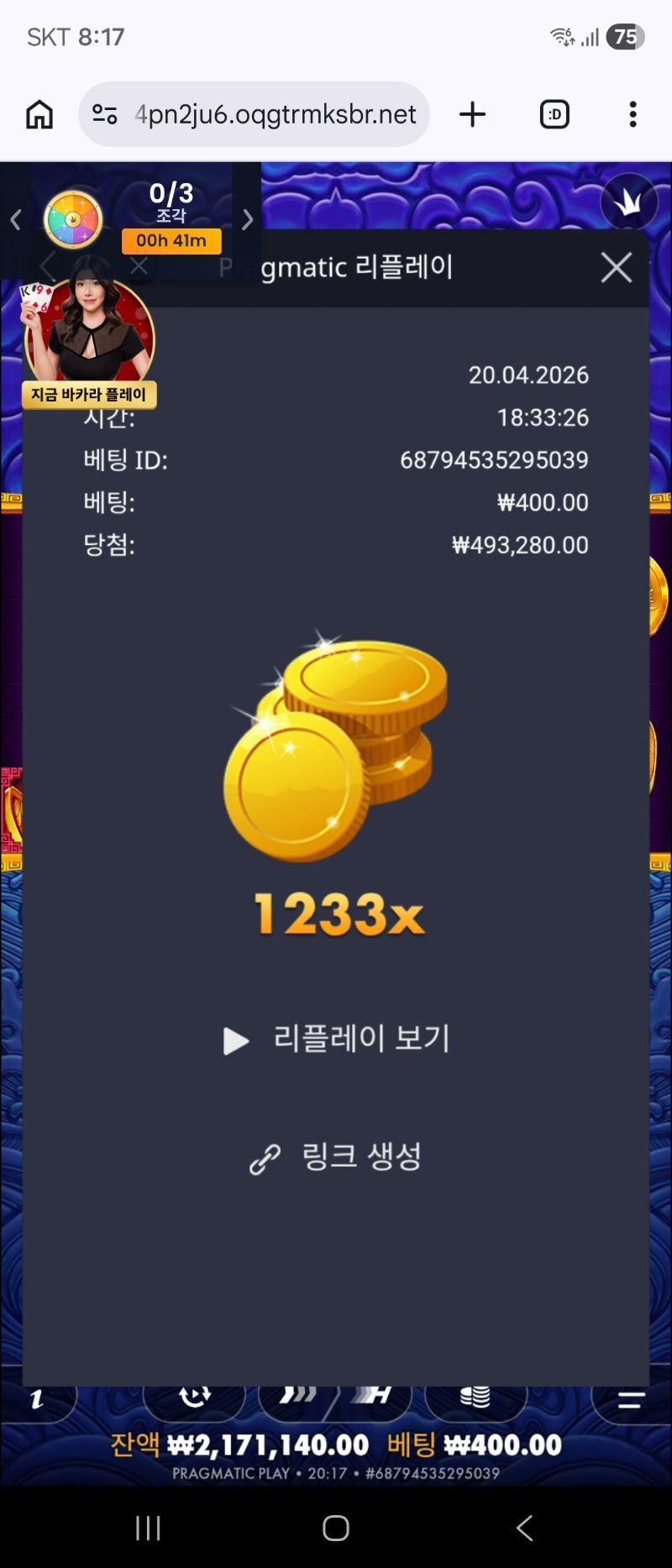Open the browser home page
The width and height of the screenshot is (672, 1568).
(39, 114)
